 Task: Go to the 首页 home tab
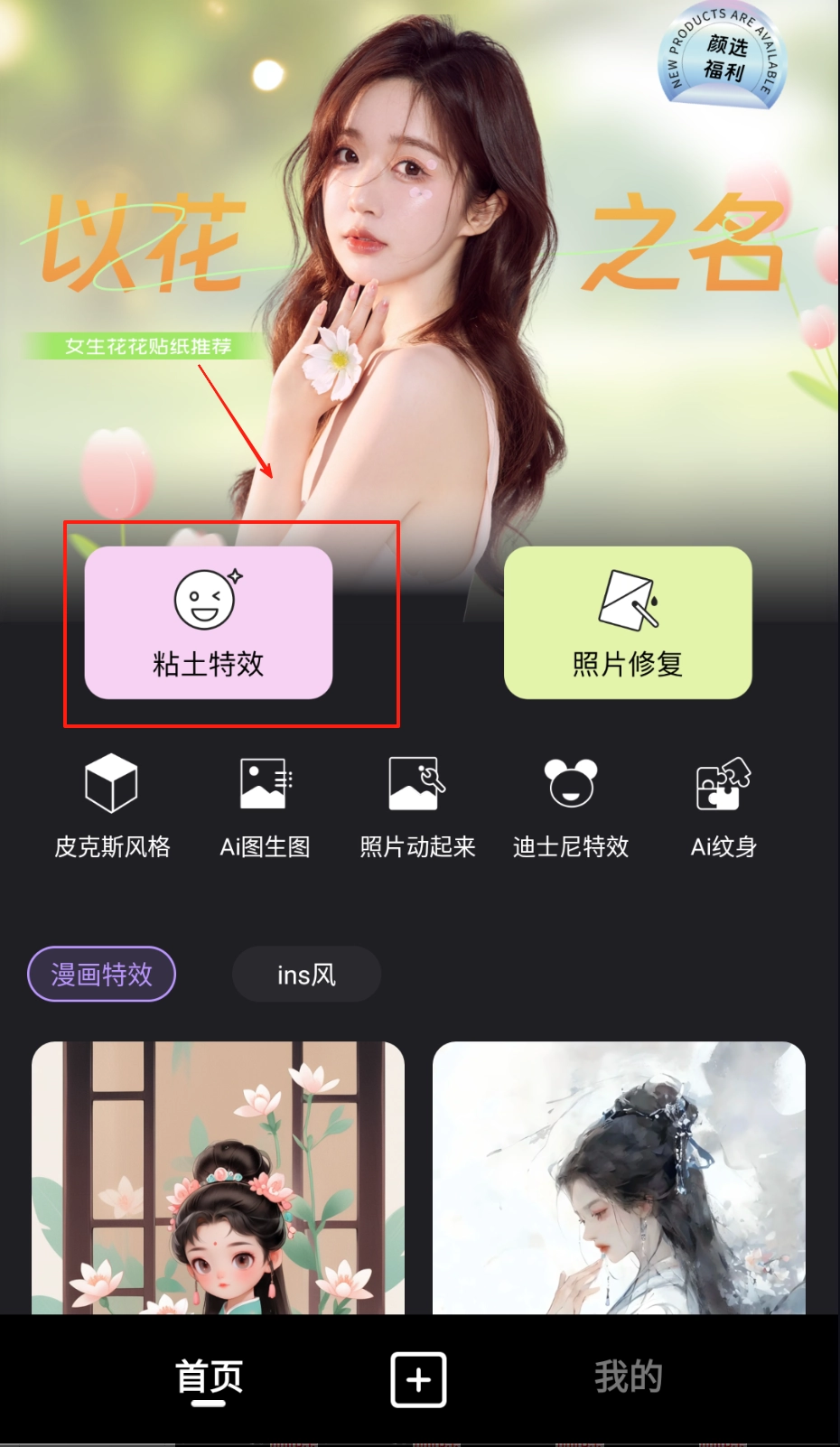click(210, 1378)
